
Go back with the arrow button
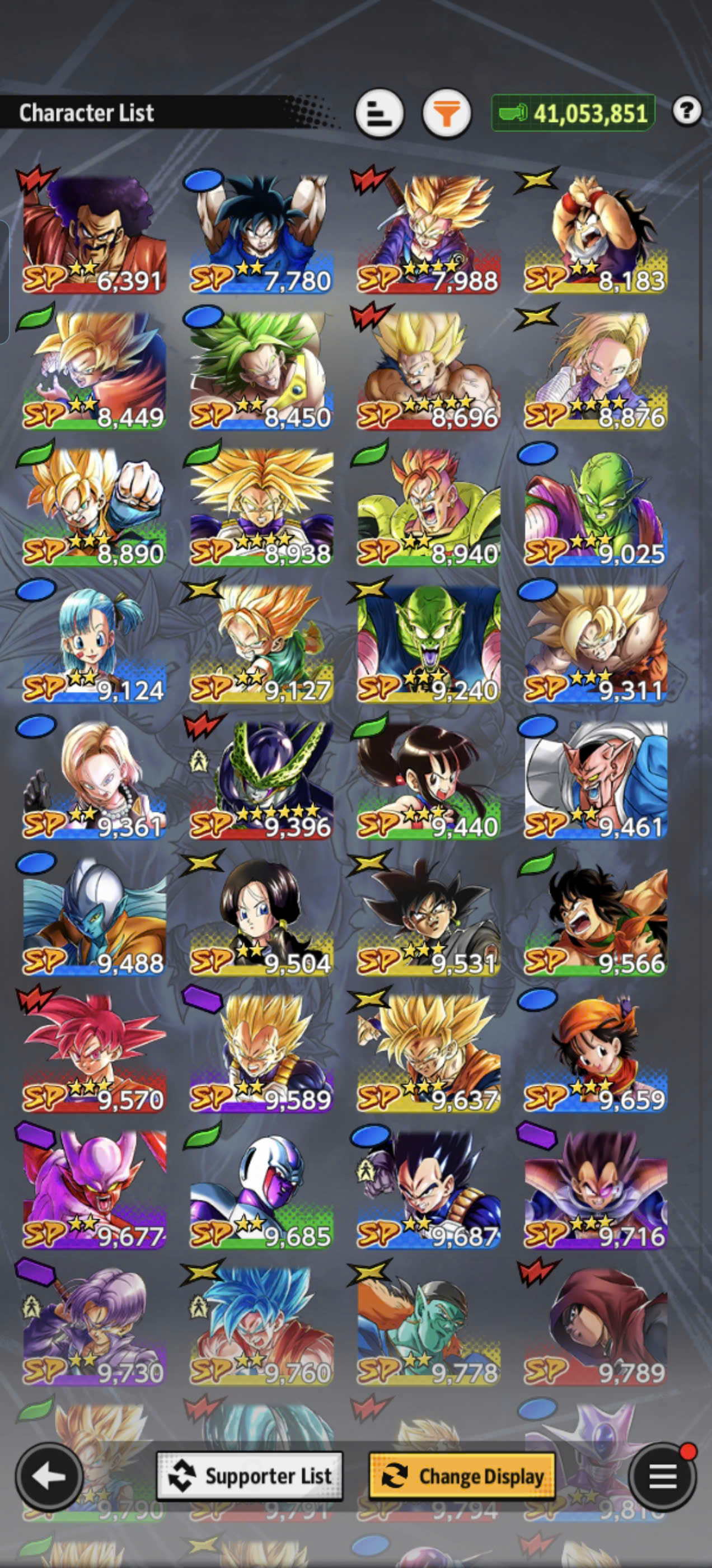coord(49,1476)
